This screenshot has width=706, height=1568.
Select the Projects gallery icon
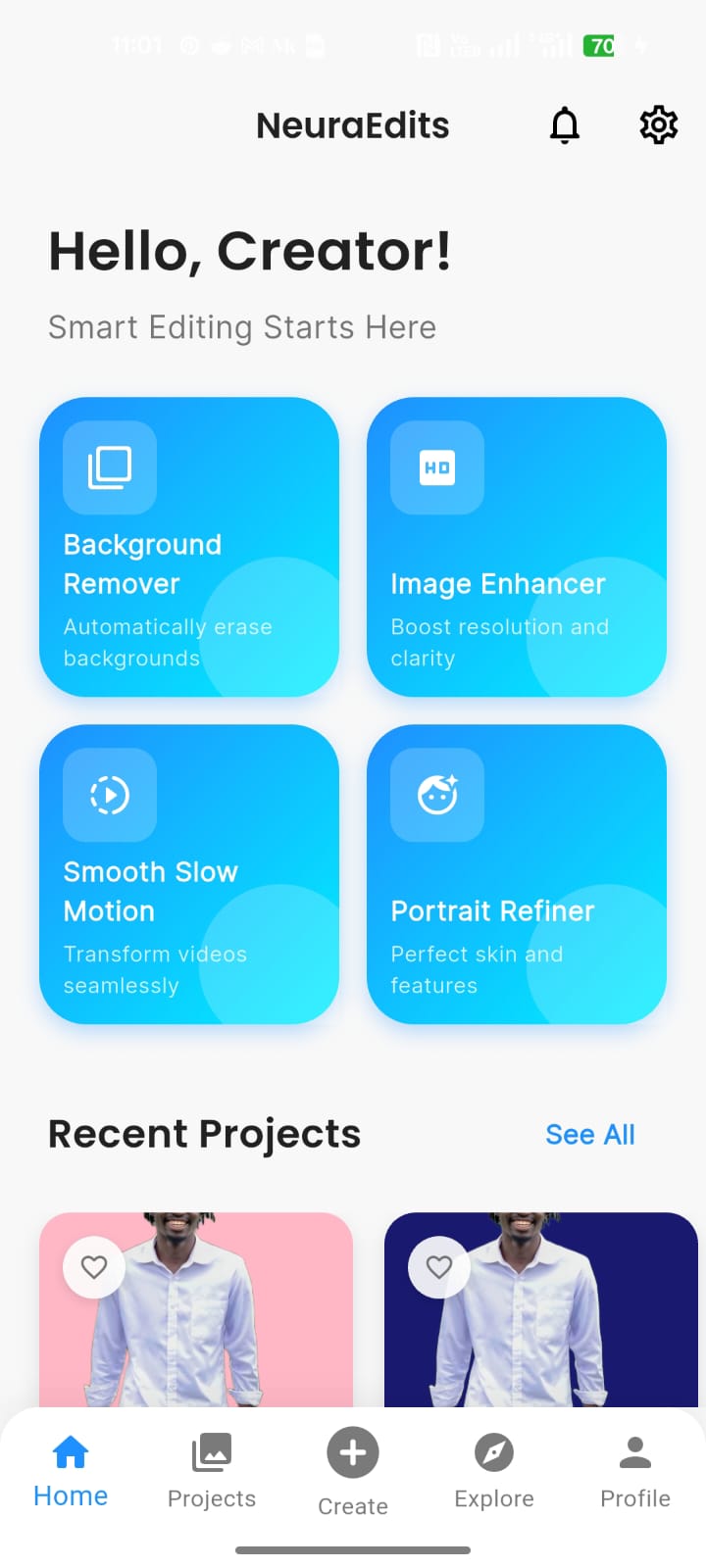click(x=212, y=1454)
